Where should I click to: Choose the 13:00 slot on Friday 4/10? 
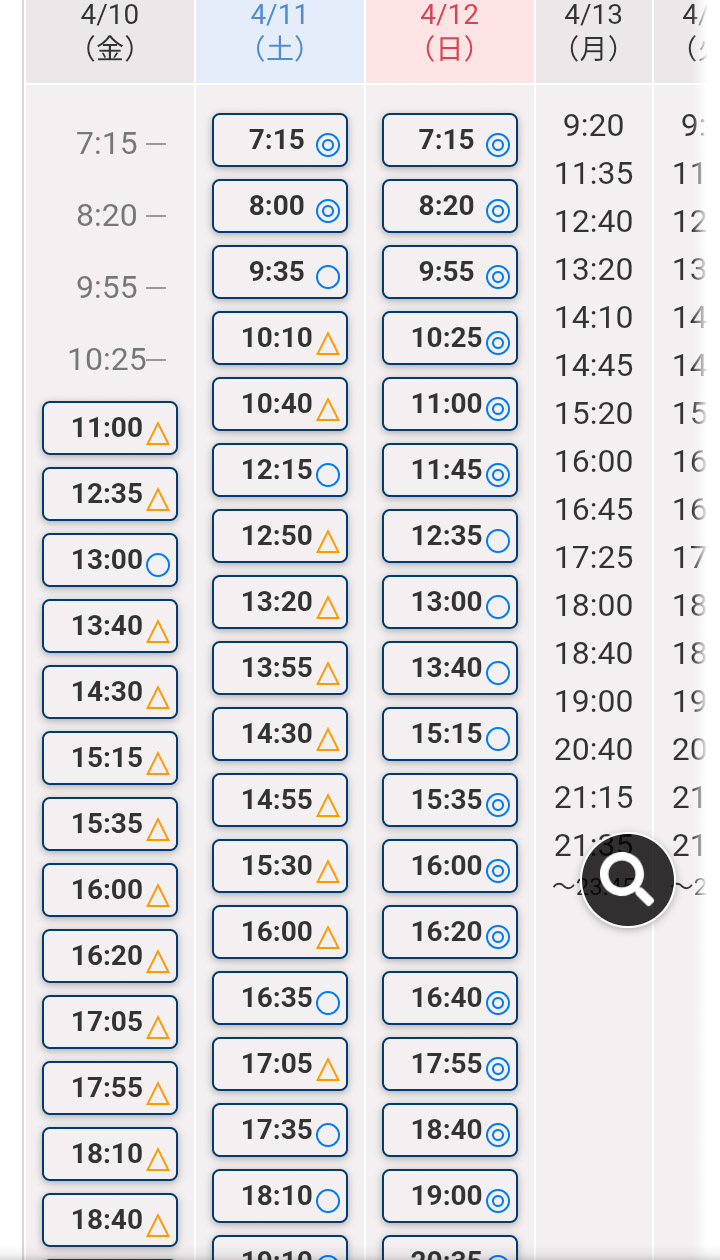tap(110, 560)
